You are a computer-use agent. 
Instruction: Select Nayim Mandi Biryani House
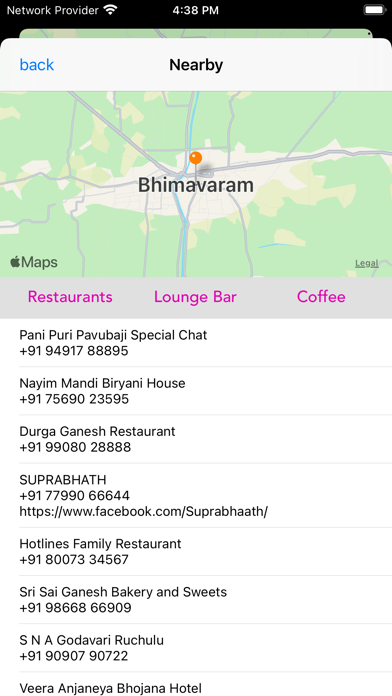coord(196,391)
